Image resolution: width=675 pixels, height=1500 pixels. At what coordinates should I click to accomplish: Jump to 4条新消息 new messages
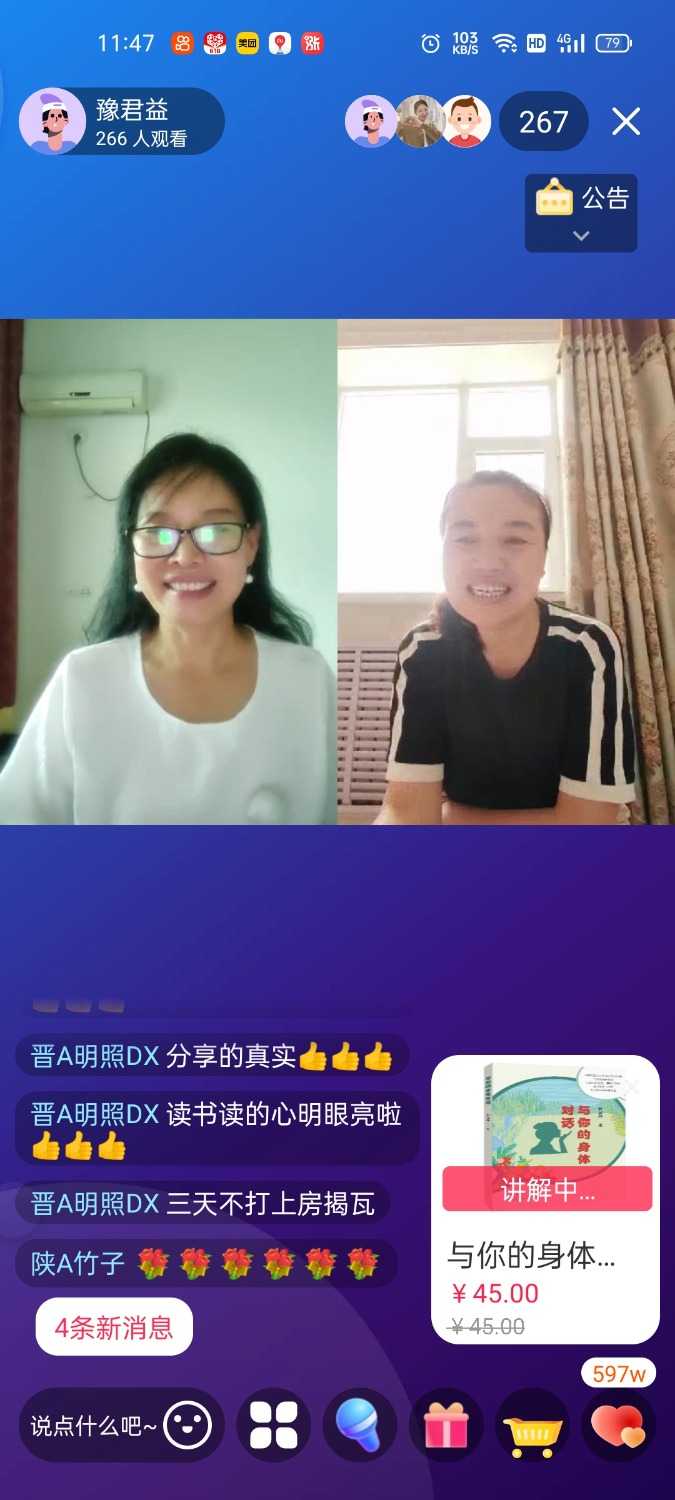point(114,1327)
